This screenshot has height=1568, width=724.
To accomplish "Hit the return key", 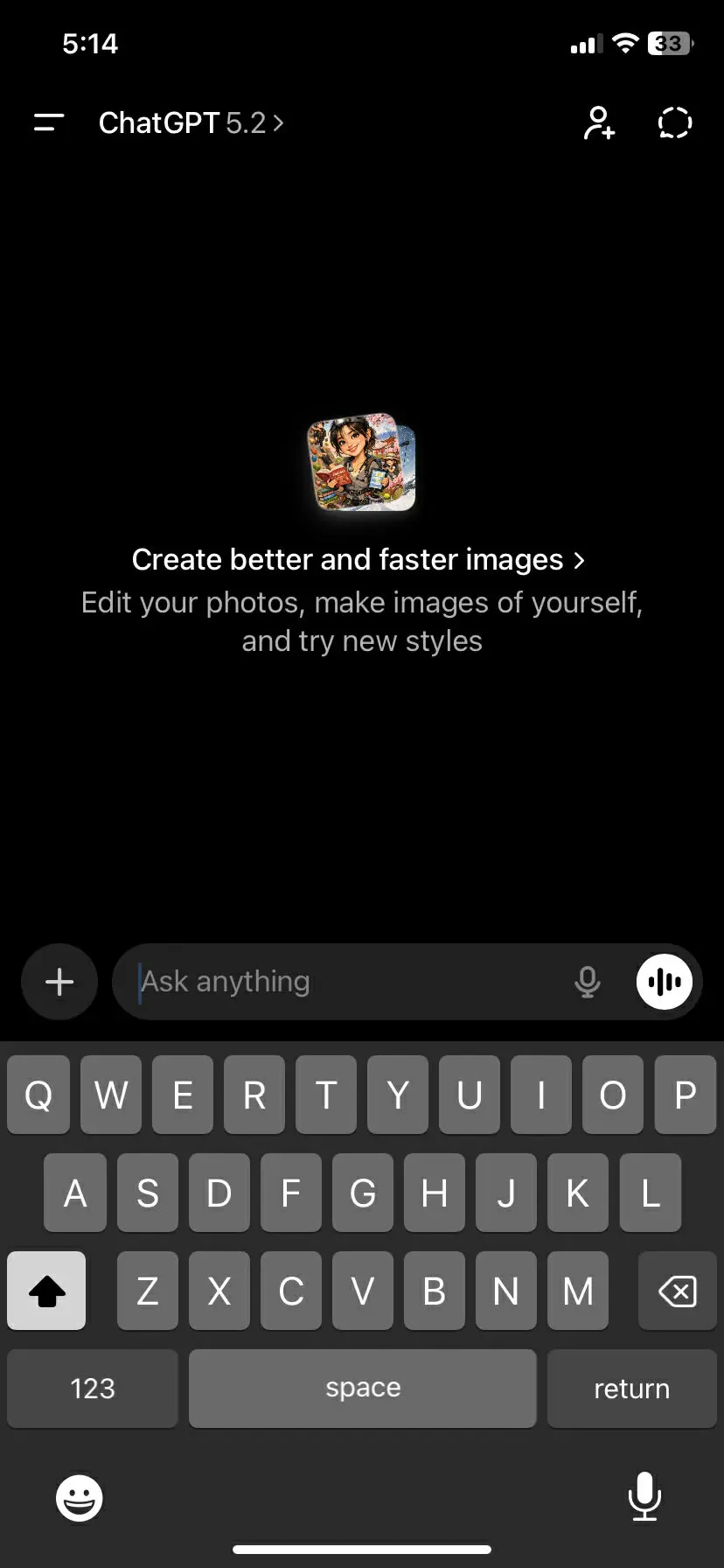I will tap(632, 1389).
